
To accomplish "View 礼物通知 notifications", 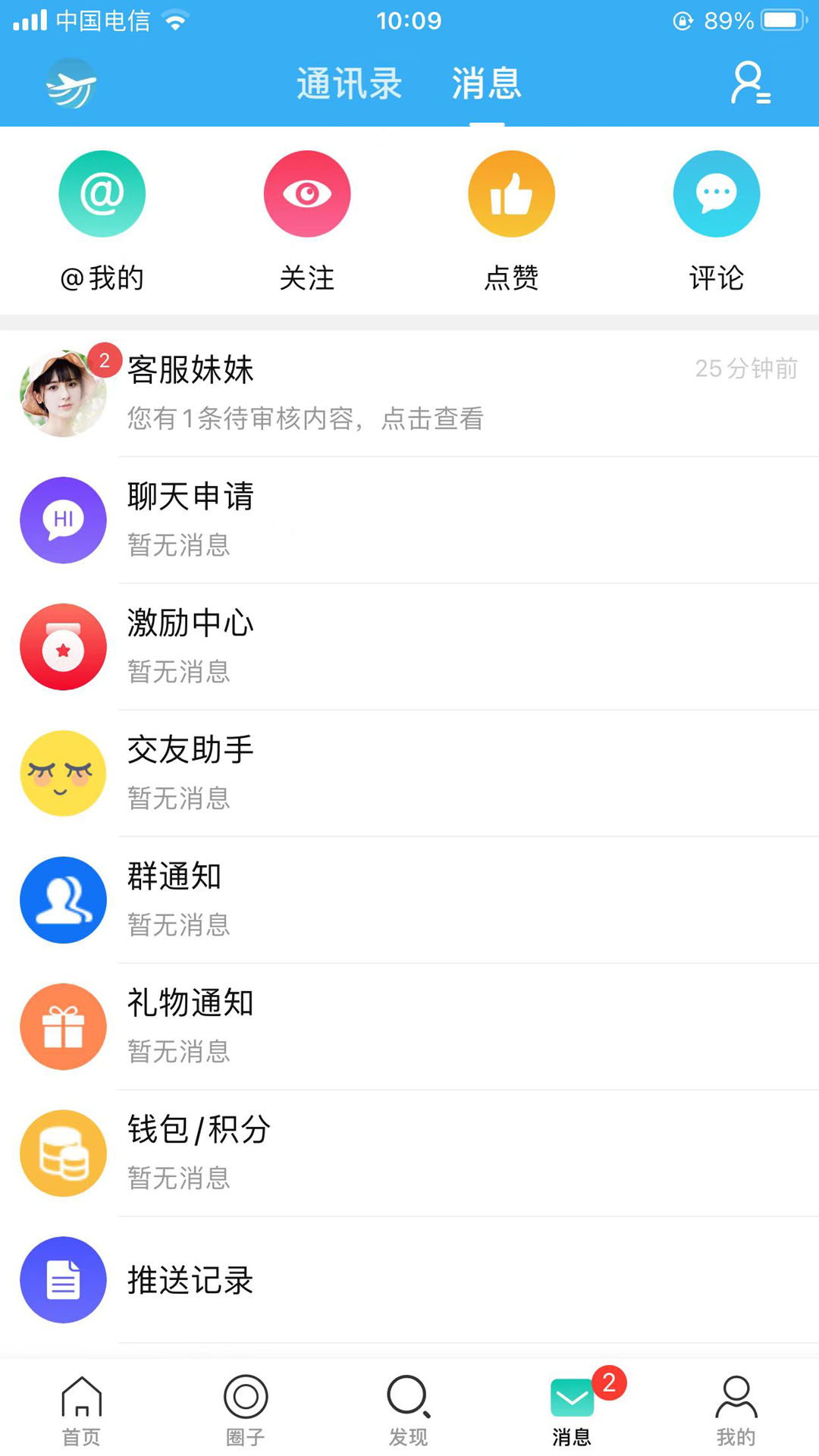I will pos(409,1027).
